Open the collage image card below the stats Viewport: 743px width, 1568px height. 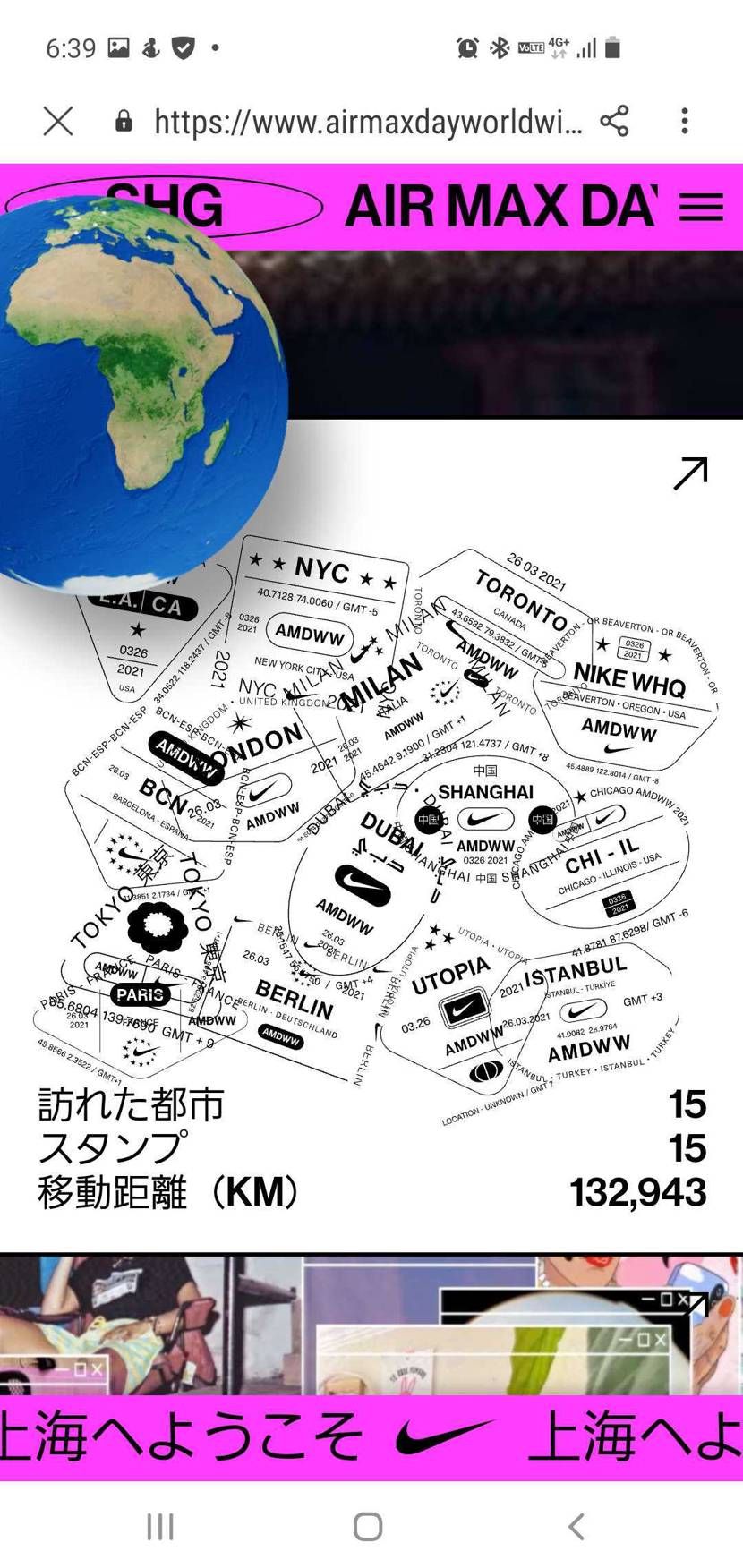(x=371, y=1325)
